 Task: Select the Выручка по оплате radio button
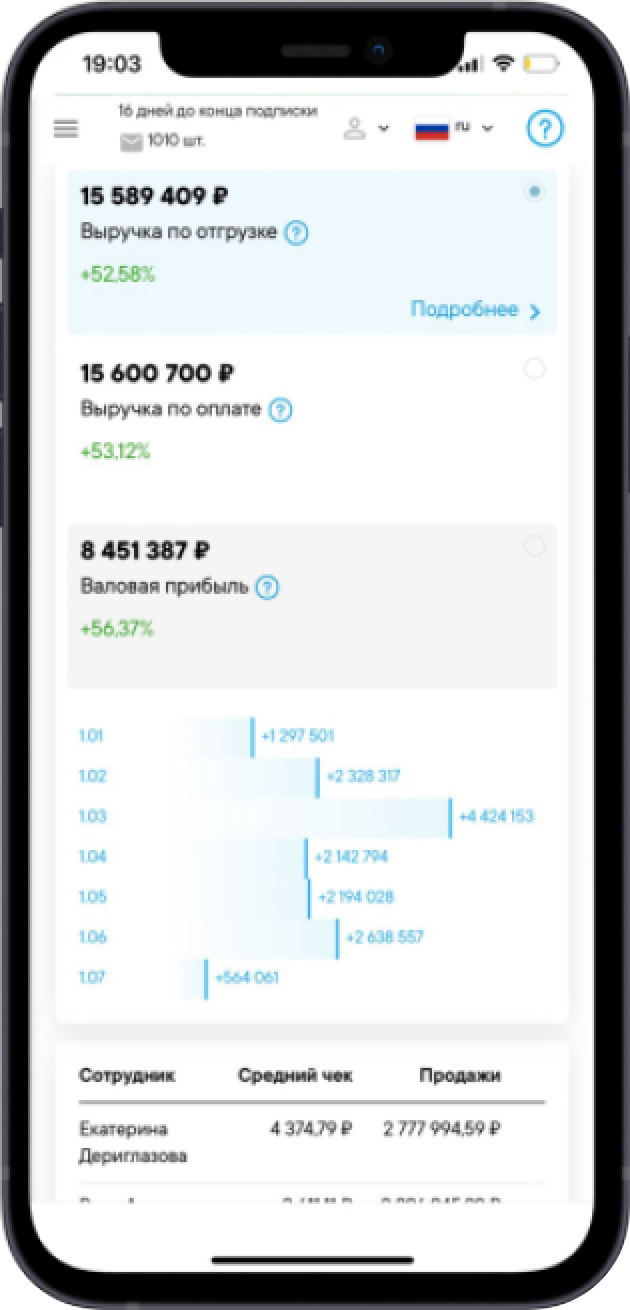click(x=535, y=370)
